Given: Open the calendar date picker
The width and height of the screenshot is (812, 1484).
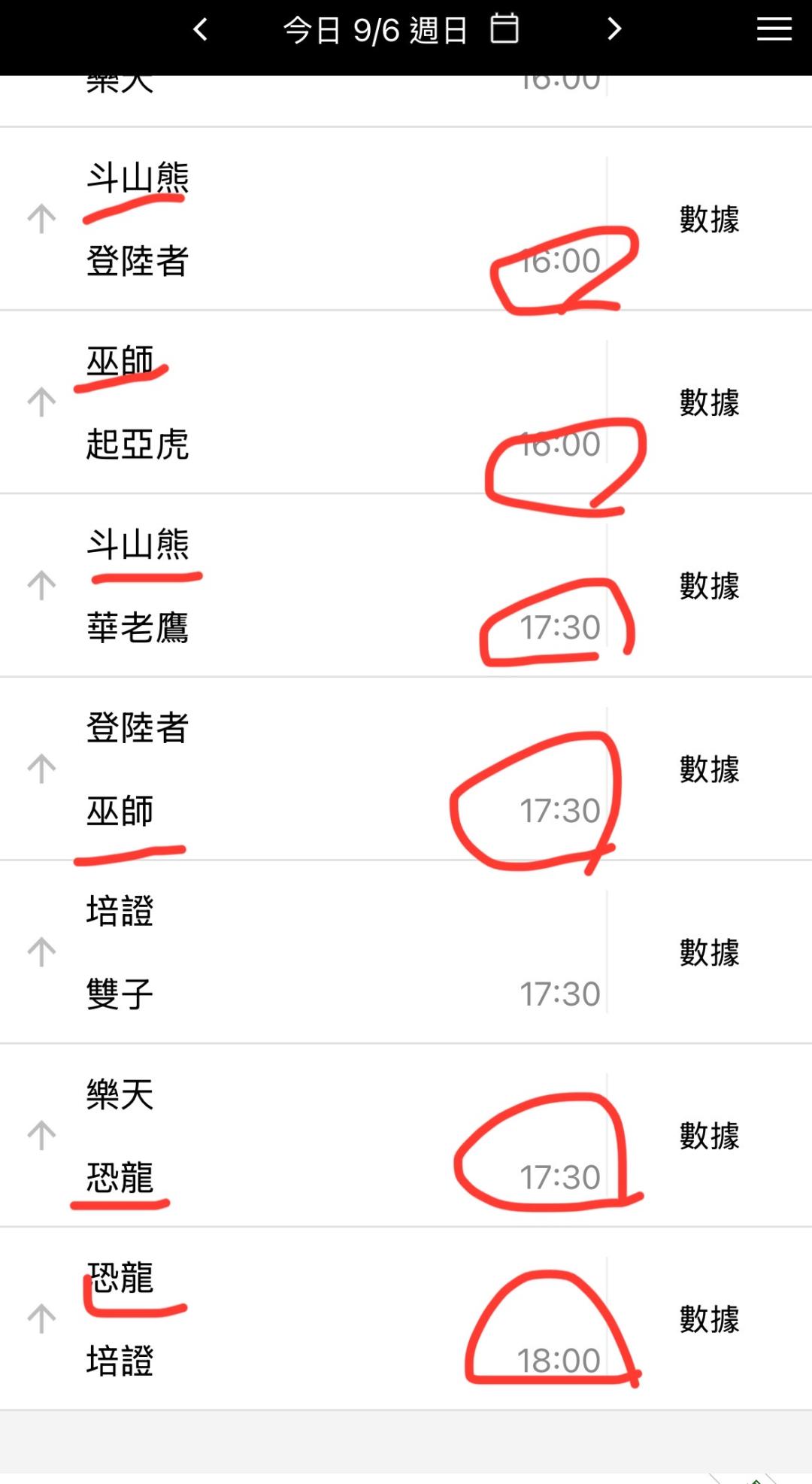Looking at the screenshot, I should (504, 29).
